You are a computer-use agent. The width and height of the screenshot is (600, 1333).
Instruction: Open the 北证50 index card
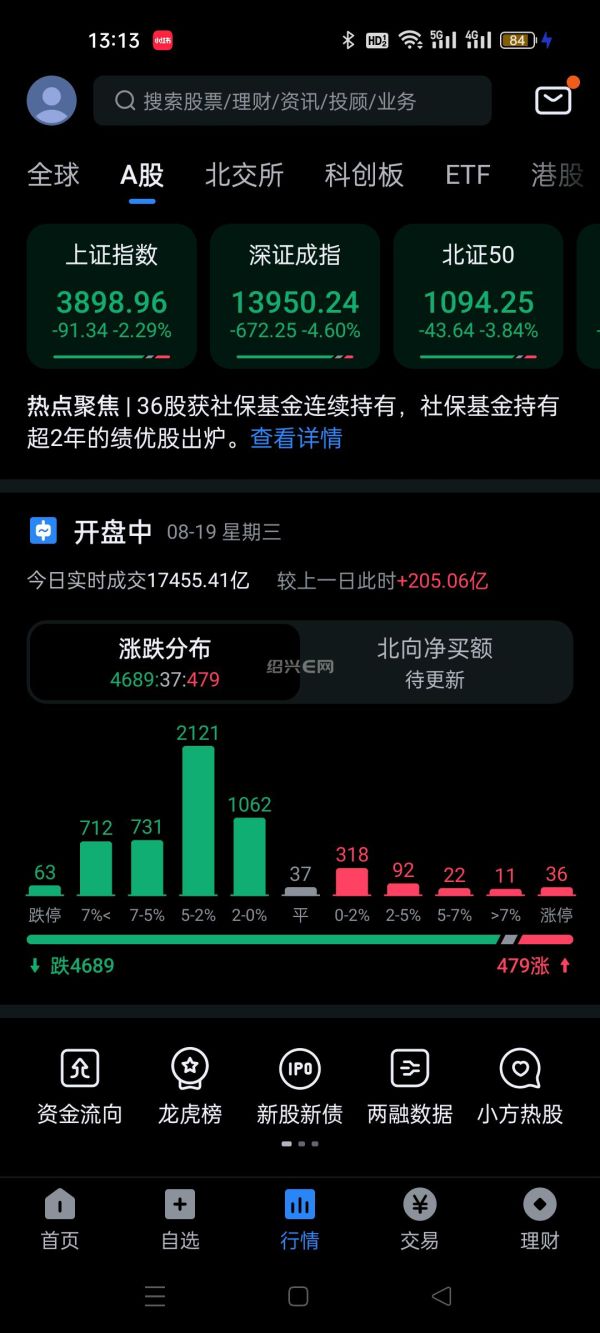coord(478,296)
